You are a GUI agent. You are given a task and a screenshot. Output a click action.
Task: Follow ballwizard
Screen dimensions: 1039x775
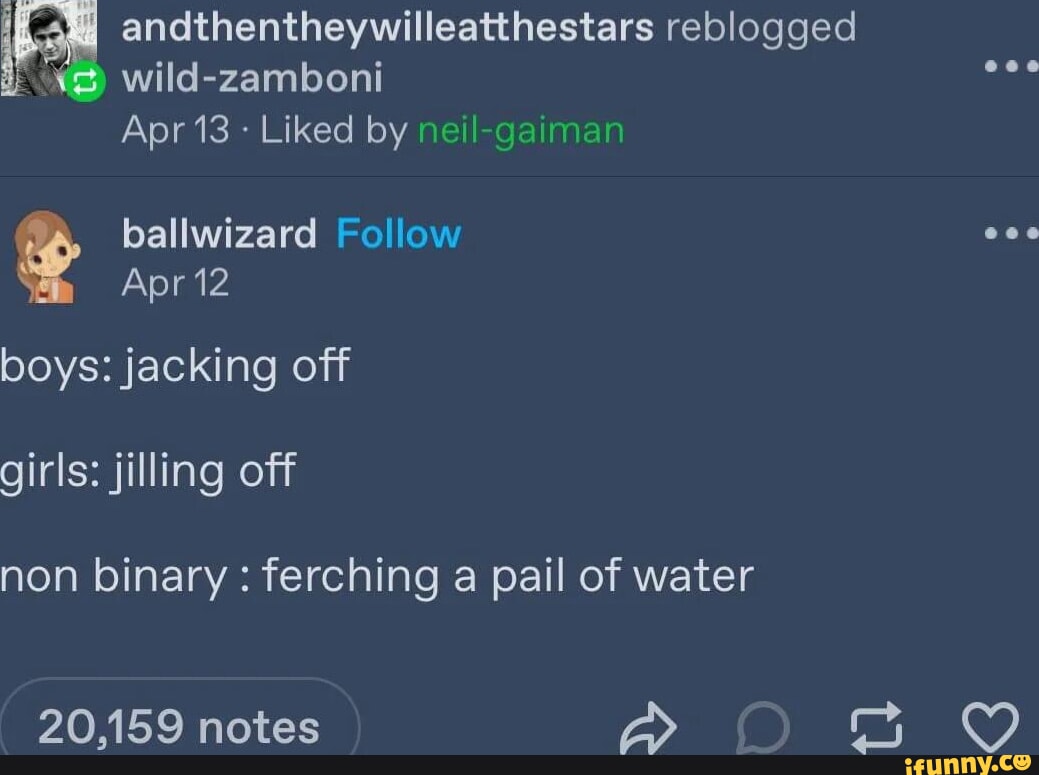click(x=398, y=234)
